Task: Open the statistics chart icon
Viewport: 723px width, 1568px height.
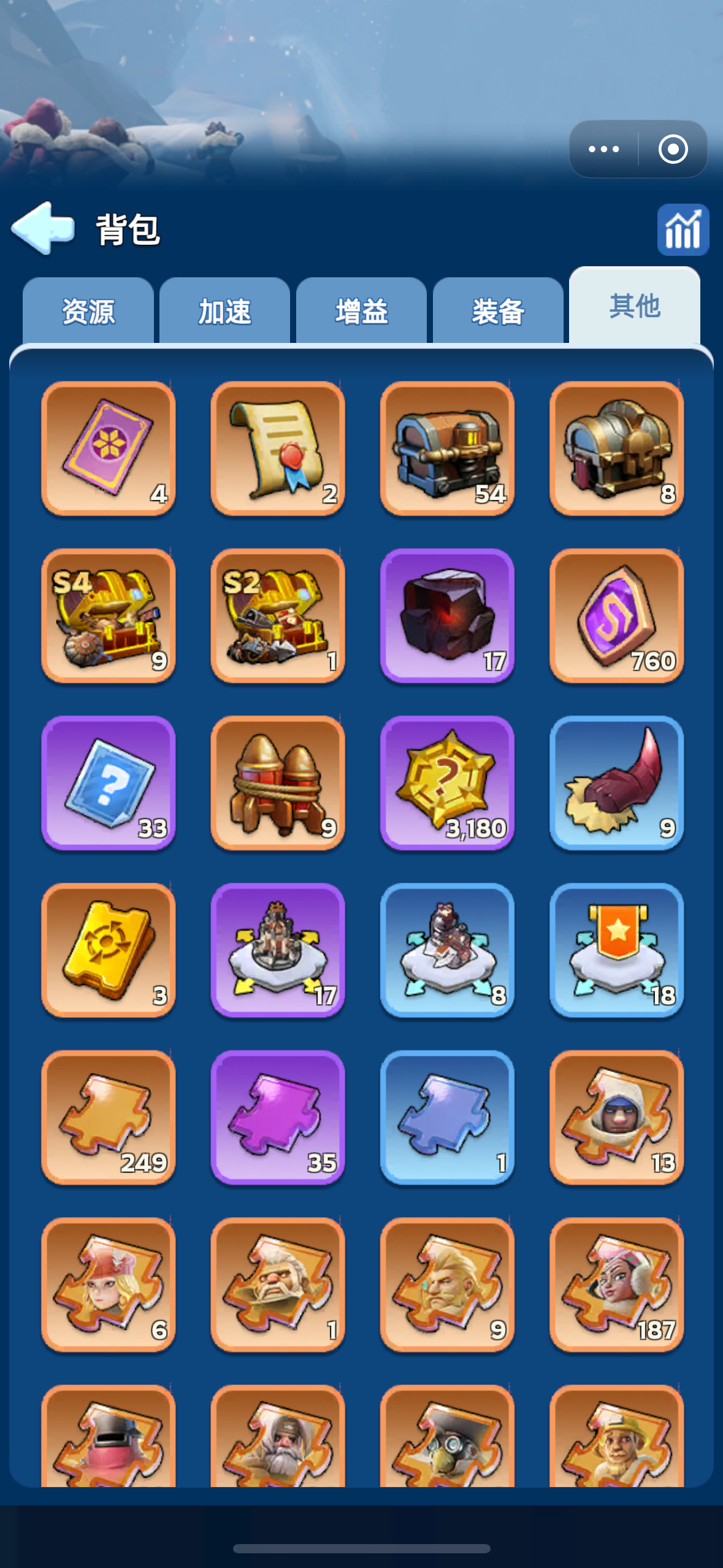Action: coord(683,230)
